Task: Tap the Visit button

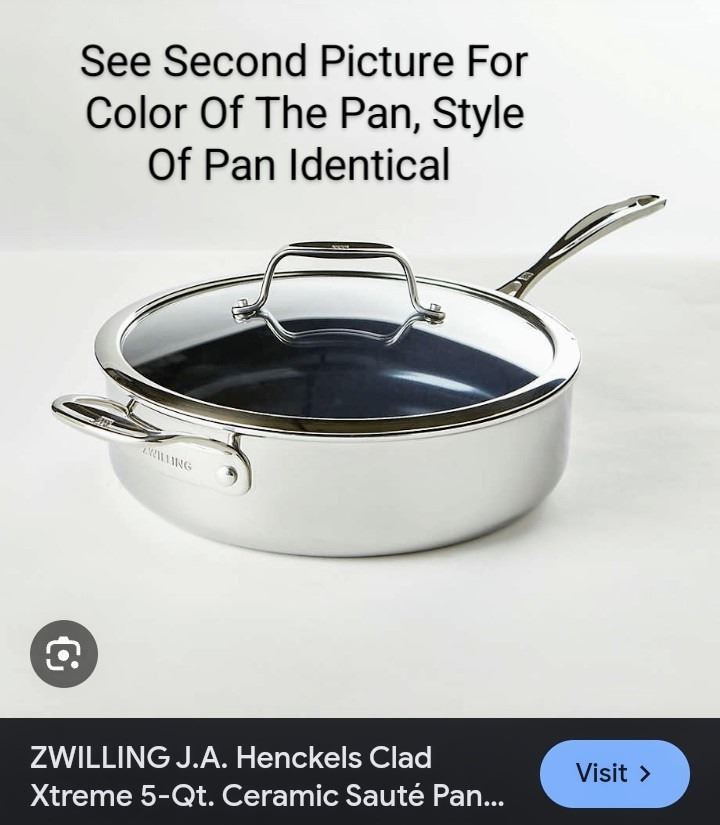Action: [614, 773]
